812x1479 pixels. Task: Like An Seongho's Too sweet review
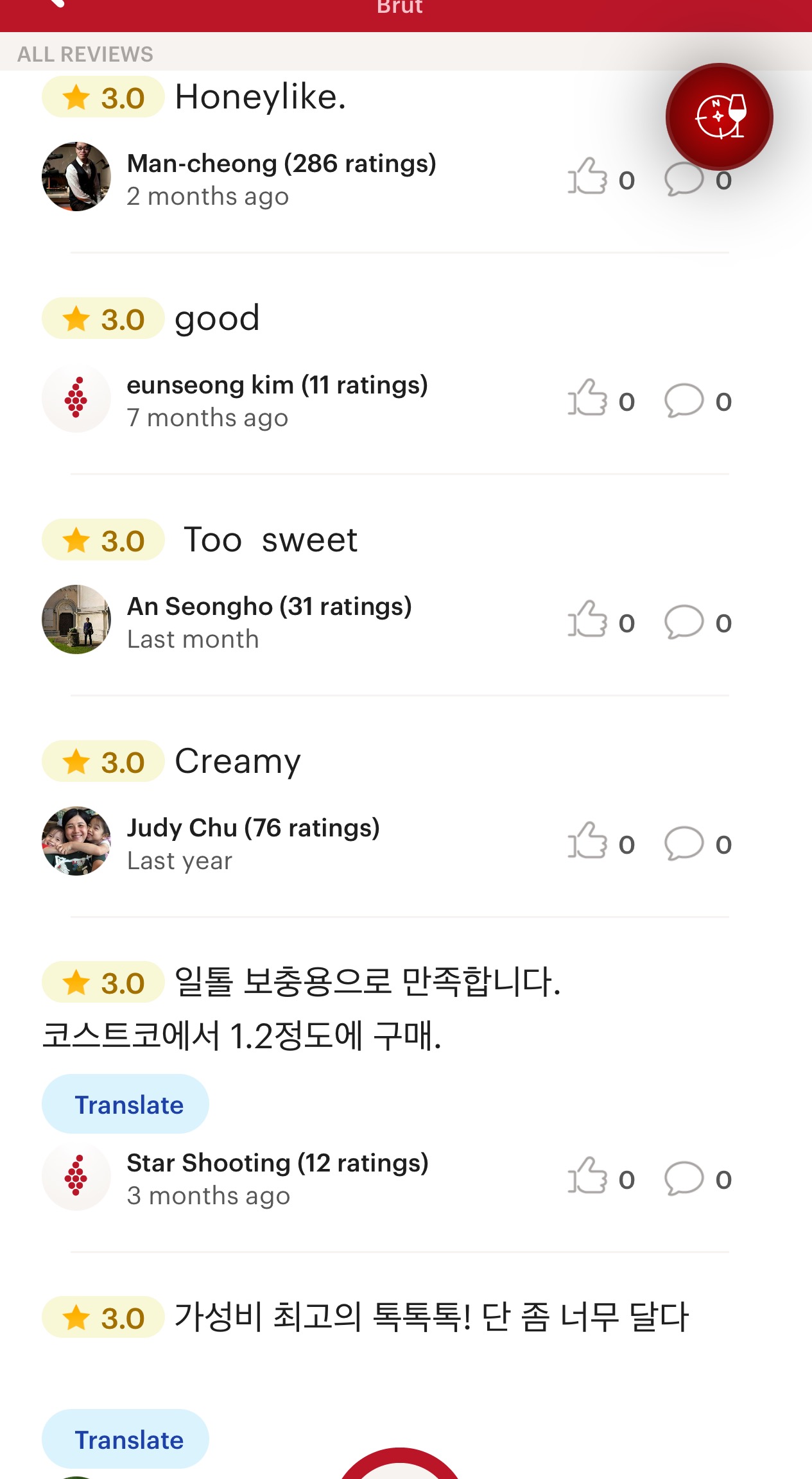click(x=587, y=620)
